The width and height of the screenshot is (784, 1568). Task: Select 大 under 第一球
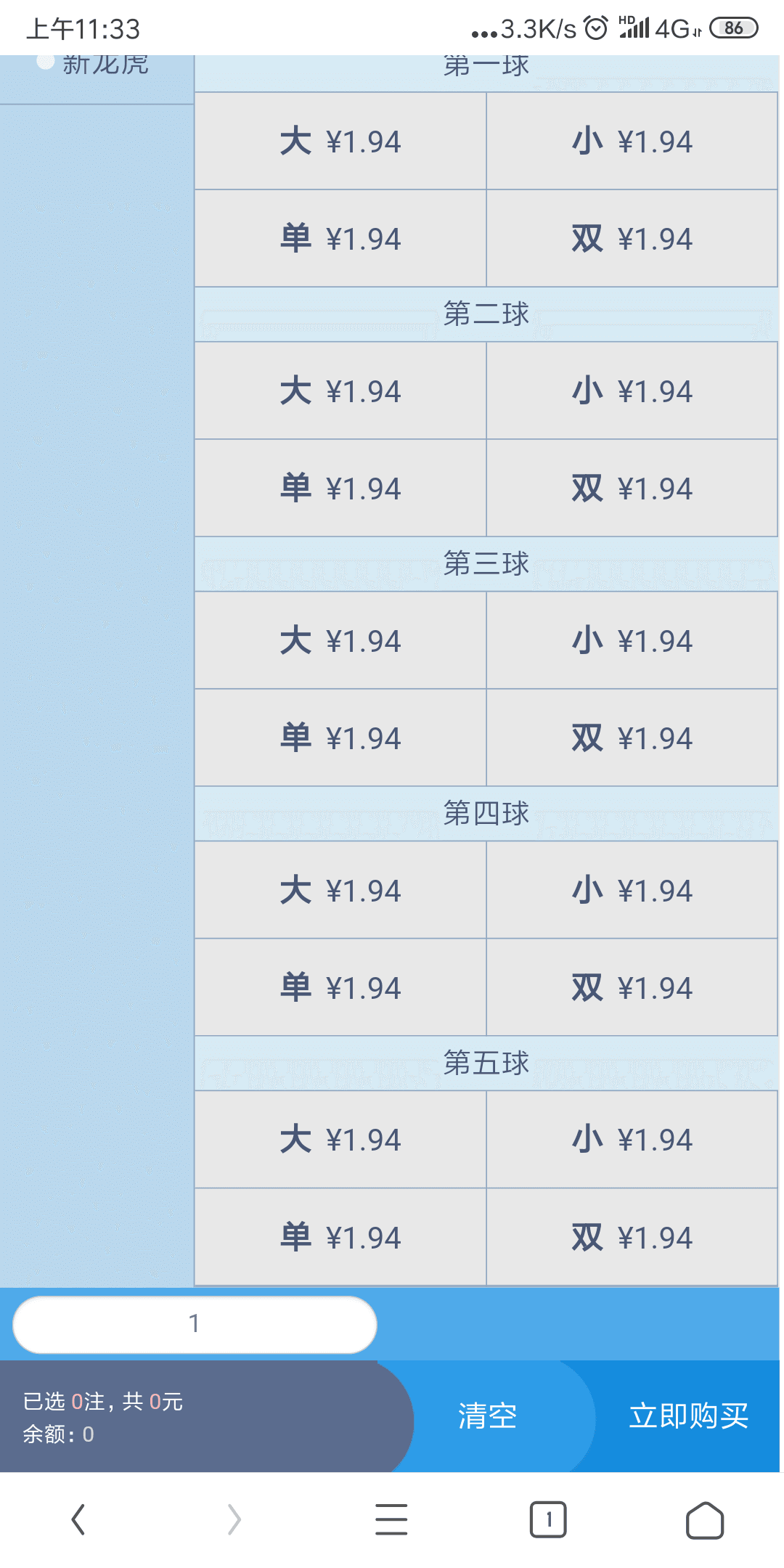click(x=340, y=141)
